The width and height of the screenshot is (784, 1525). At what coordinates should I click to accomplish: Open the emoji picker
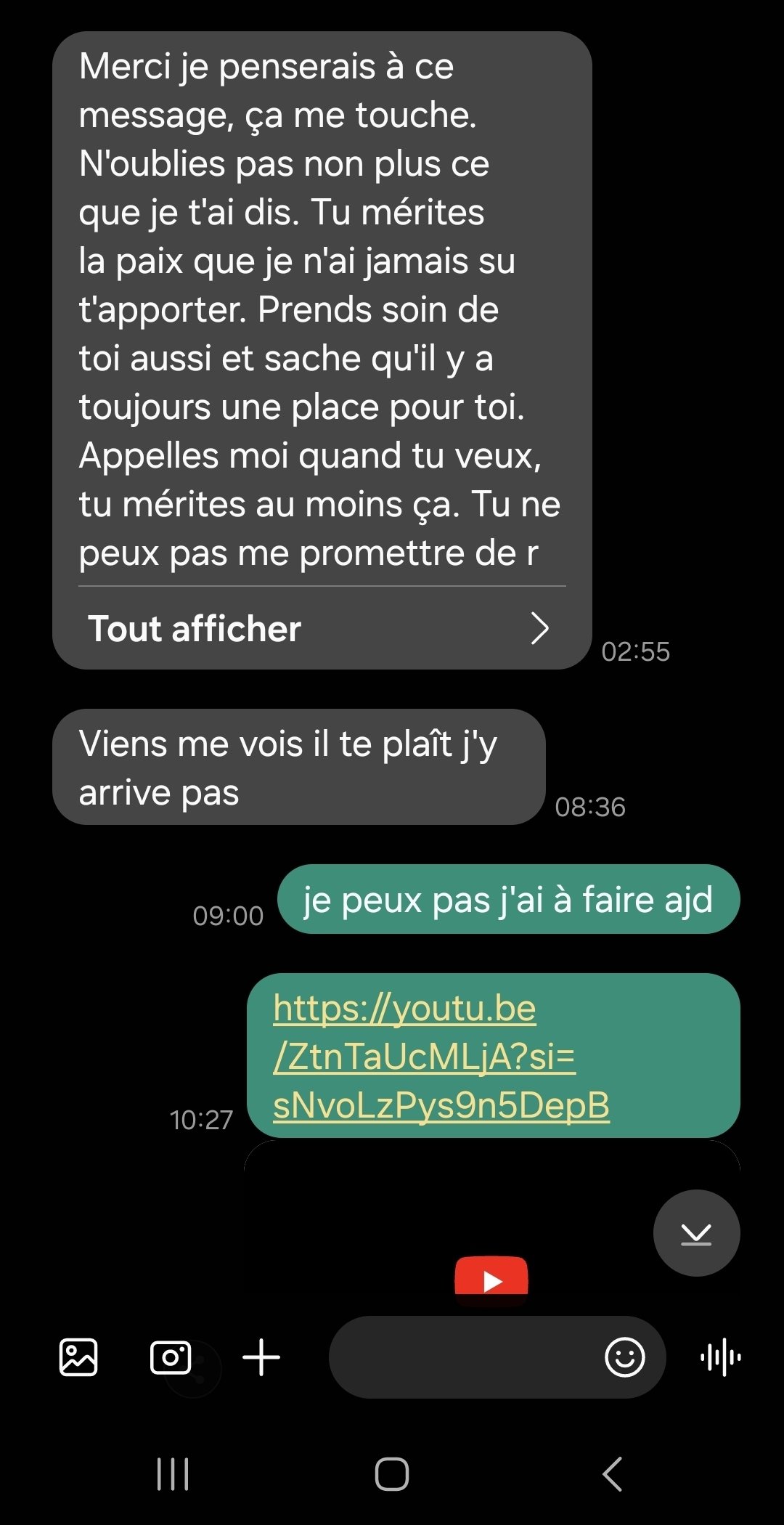point(624,1357)
